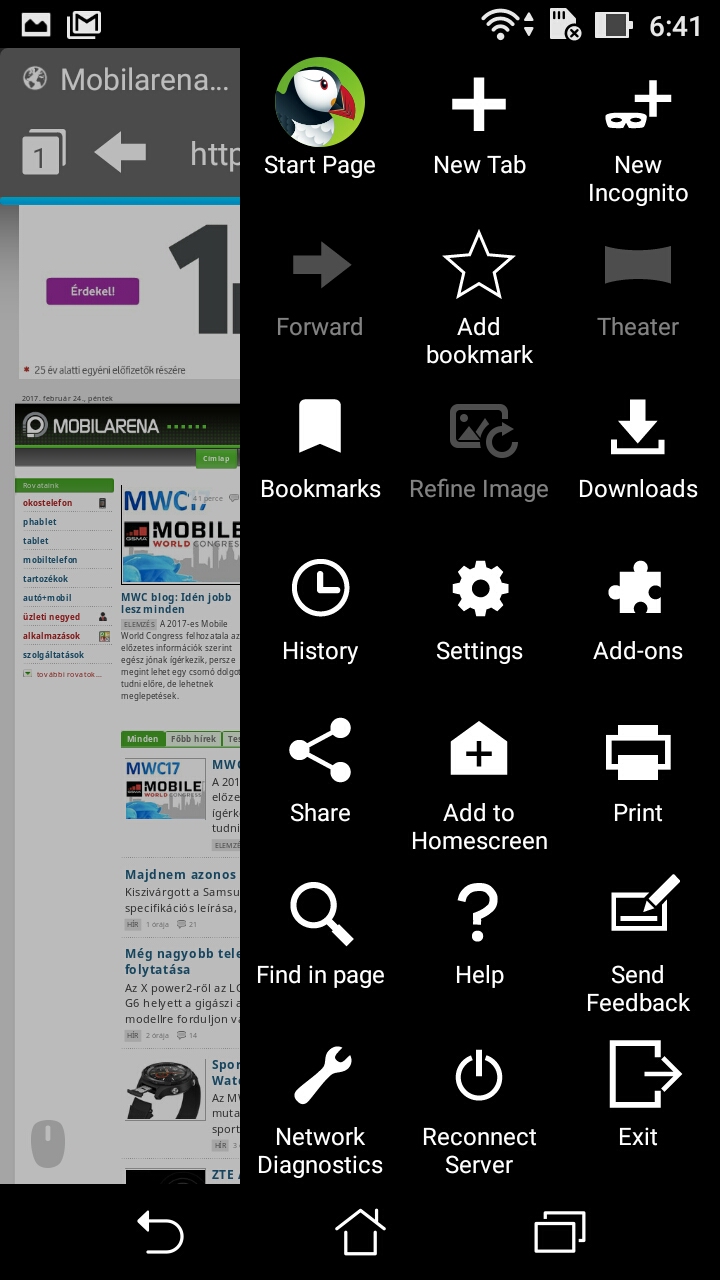720x1280 pixels.
Task: Run Network Diagnostics
Action: point(320,1110)
